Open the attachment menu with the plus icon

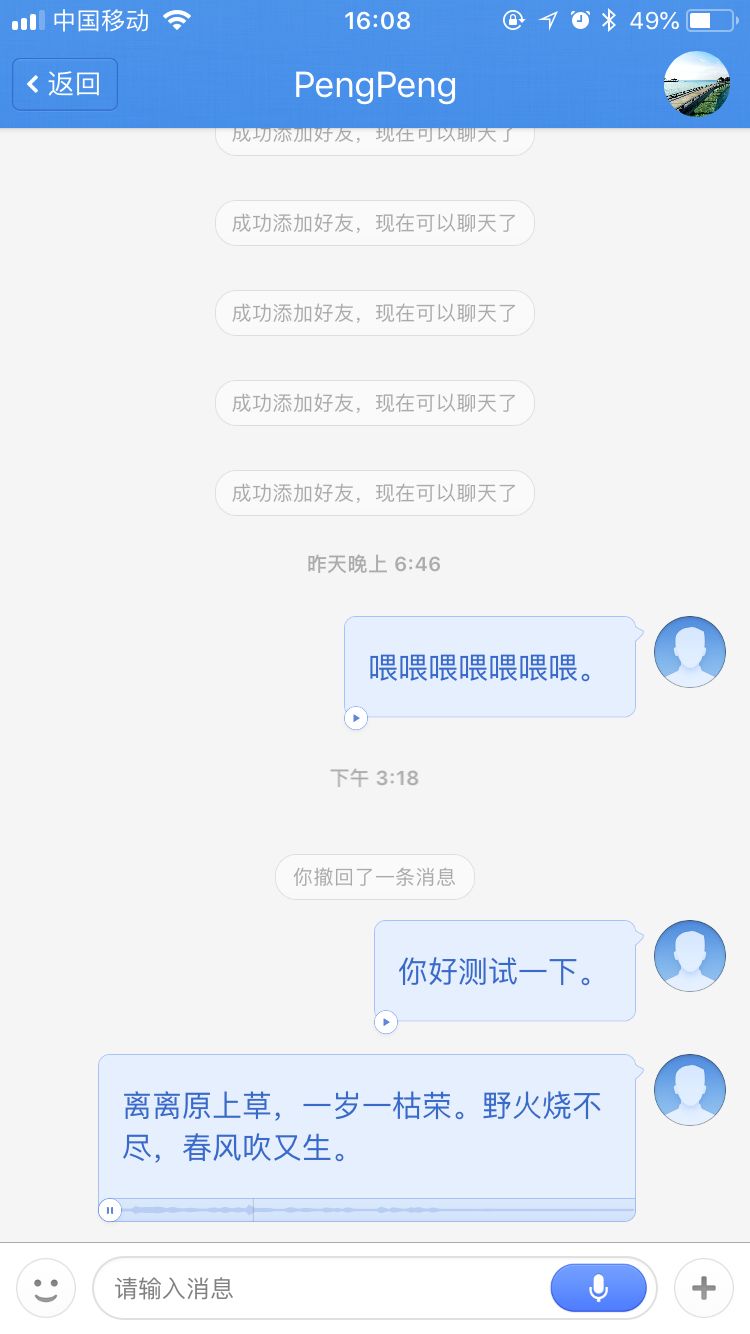click(703, 1288)
